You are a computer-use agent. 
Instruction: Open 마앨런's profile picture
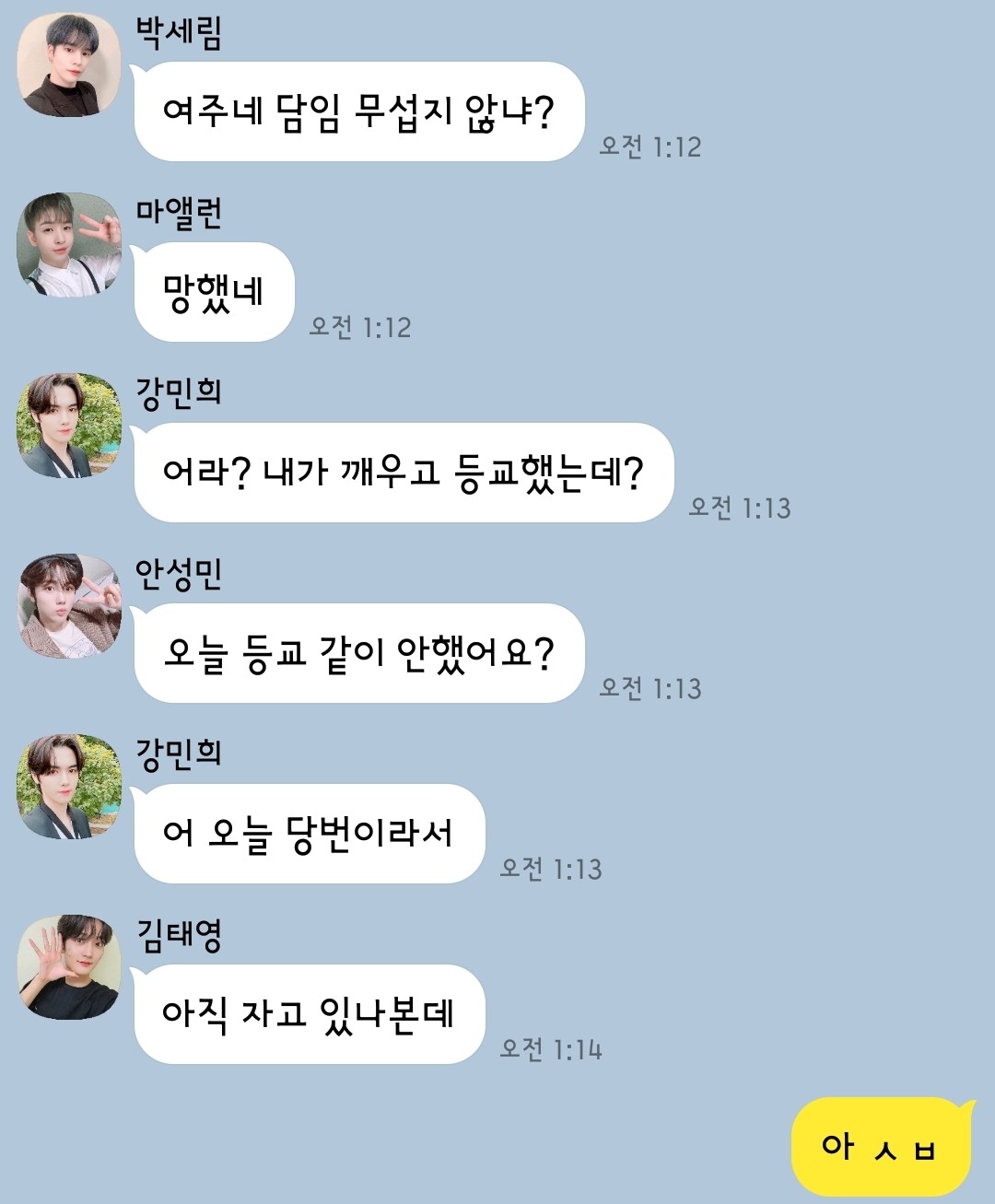69,245
